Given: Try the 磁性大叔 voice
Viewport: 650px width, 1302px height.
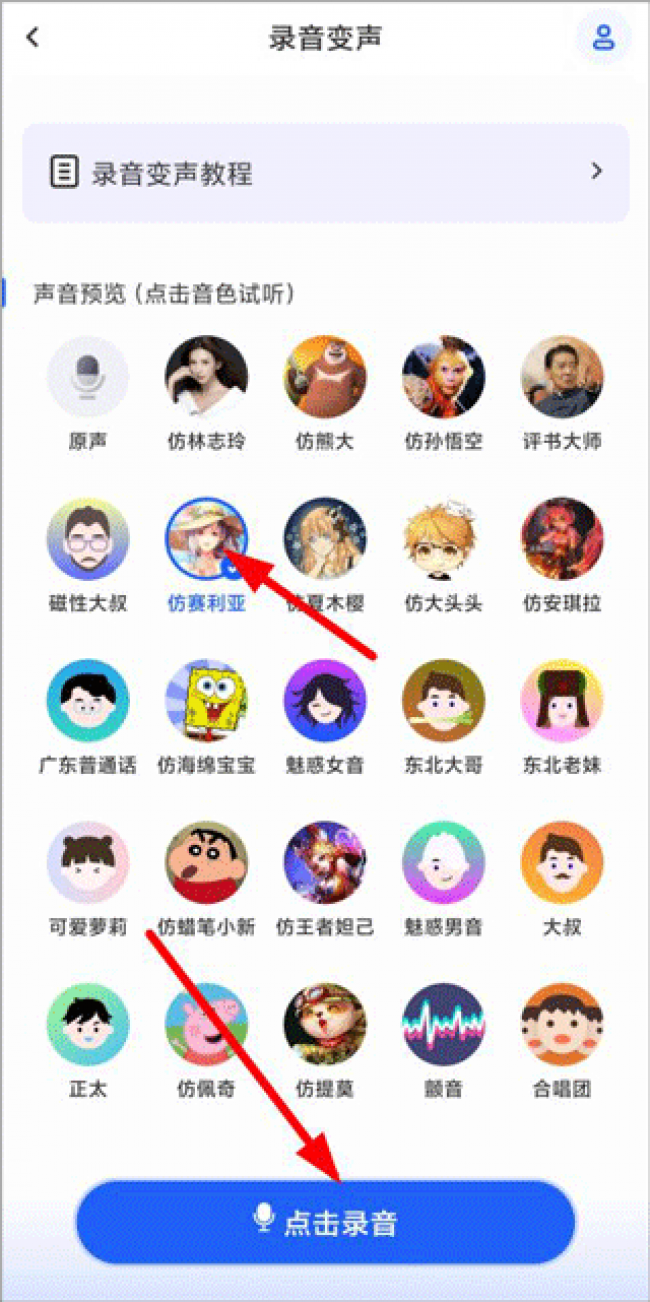Looking at the screenshot, I should 88,540.
